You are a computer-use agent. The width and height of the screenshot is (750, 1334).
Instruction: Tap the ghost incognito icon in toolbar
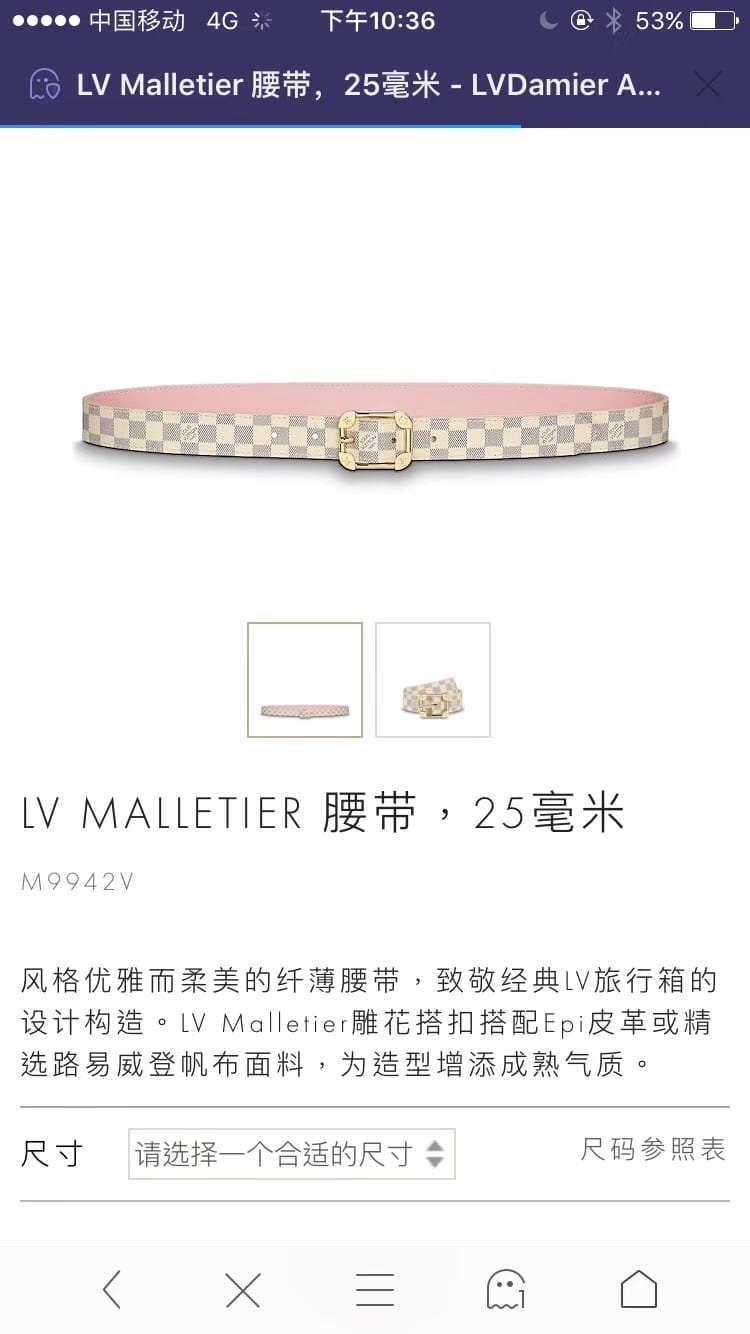click(x=506, y=1289)
